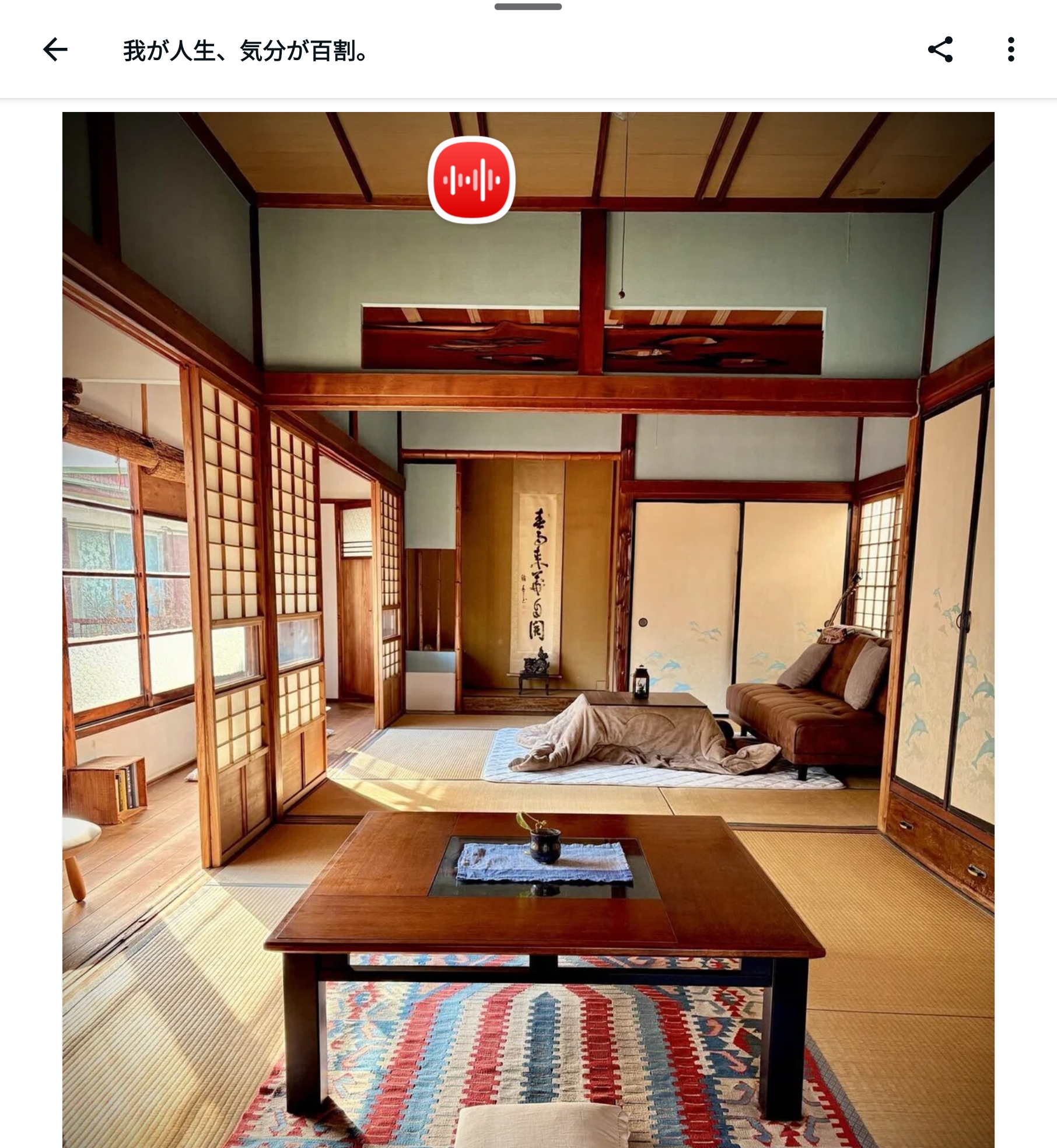Tap the red floating voice recorder button
The height and width of the screenshot is (1148, 1057).
471,180
